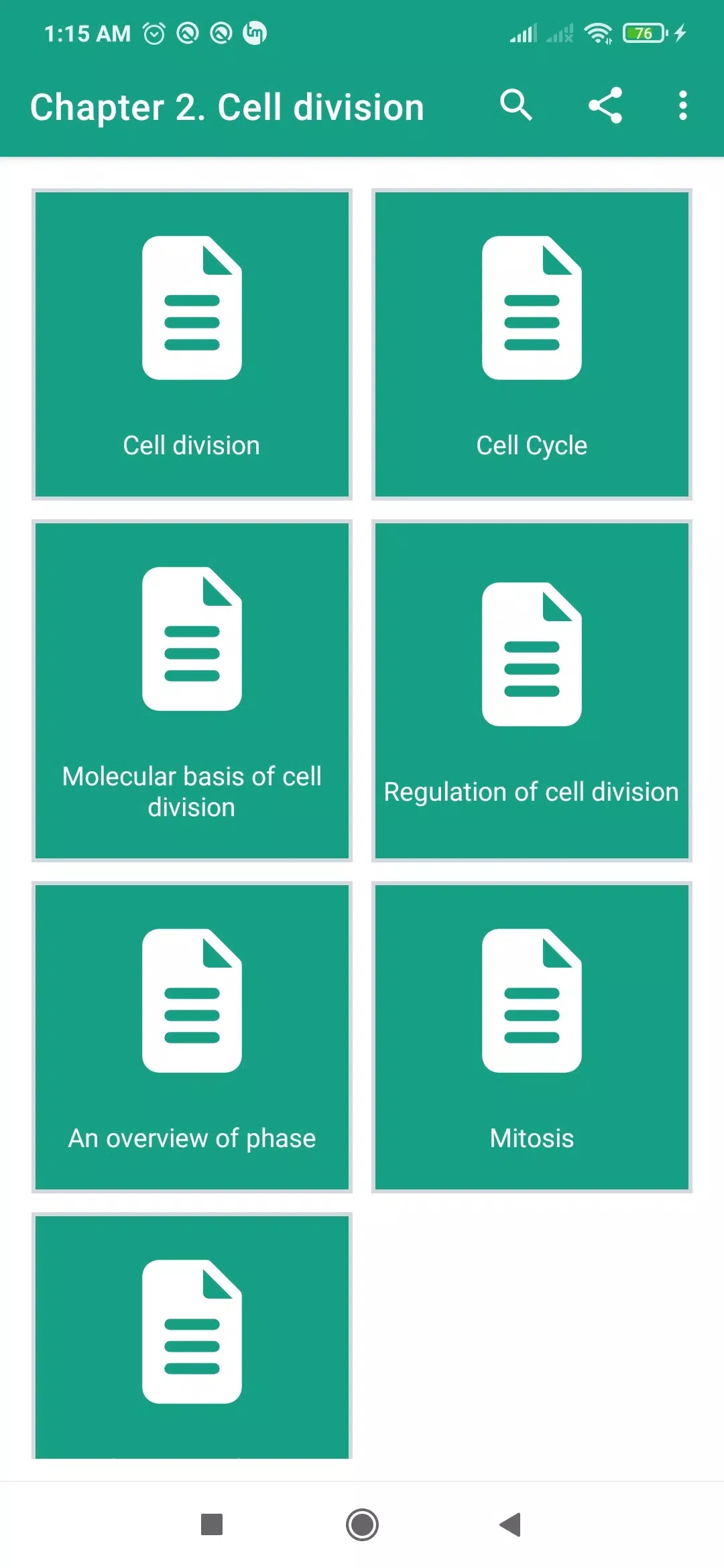Open the Mitosis topic
Image resolution: width=724 pixels, height=1568 pixels.
click(532, 1035)
